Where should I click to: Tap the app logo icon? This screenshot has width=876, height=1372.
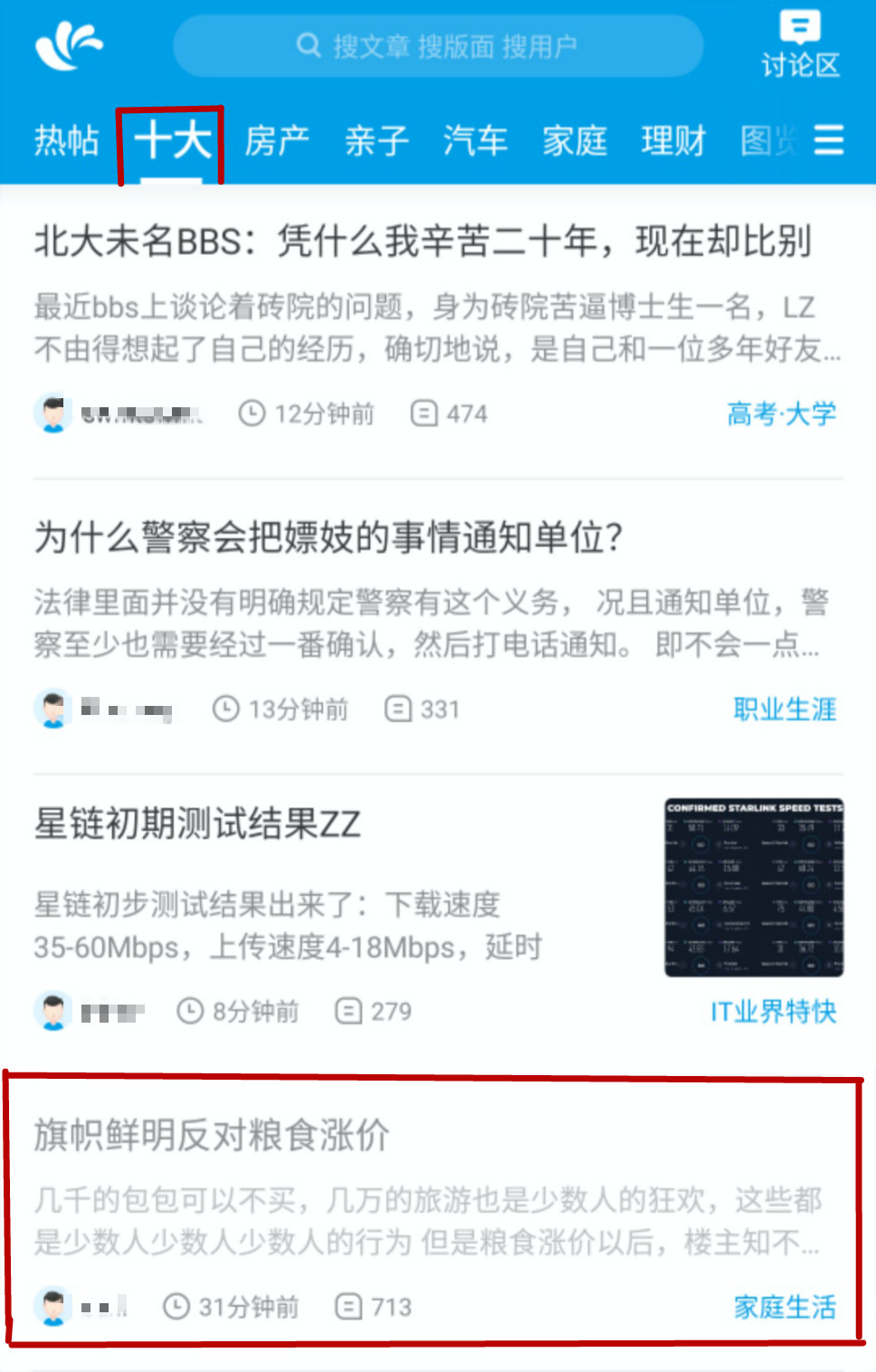tap(68, 43)
